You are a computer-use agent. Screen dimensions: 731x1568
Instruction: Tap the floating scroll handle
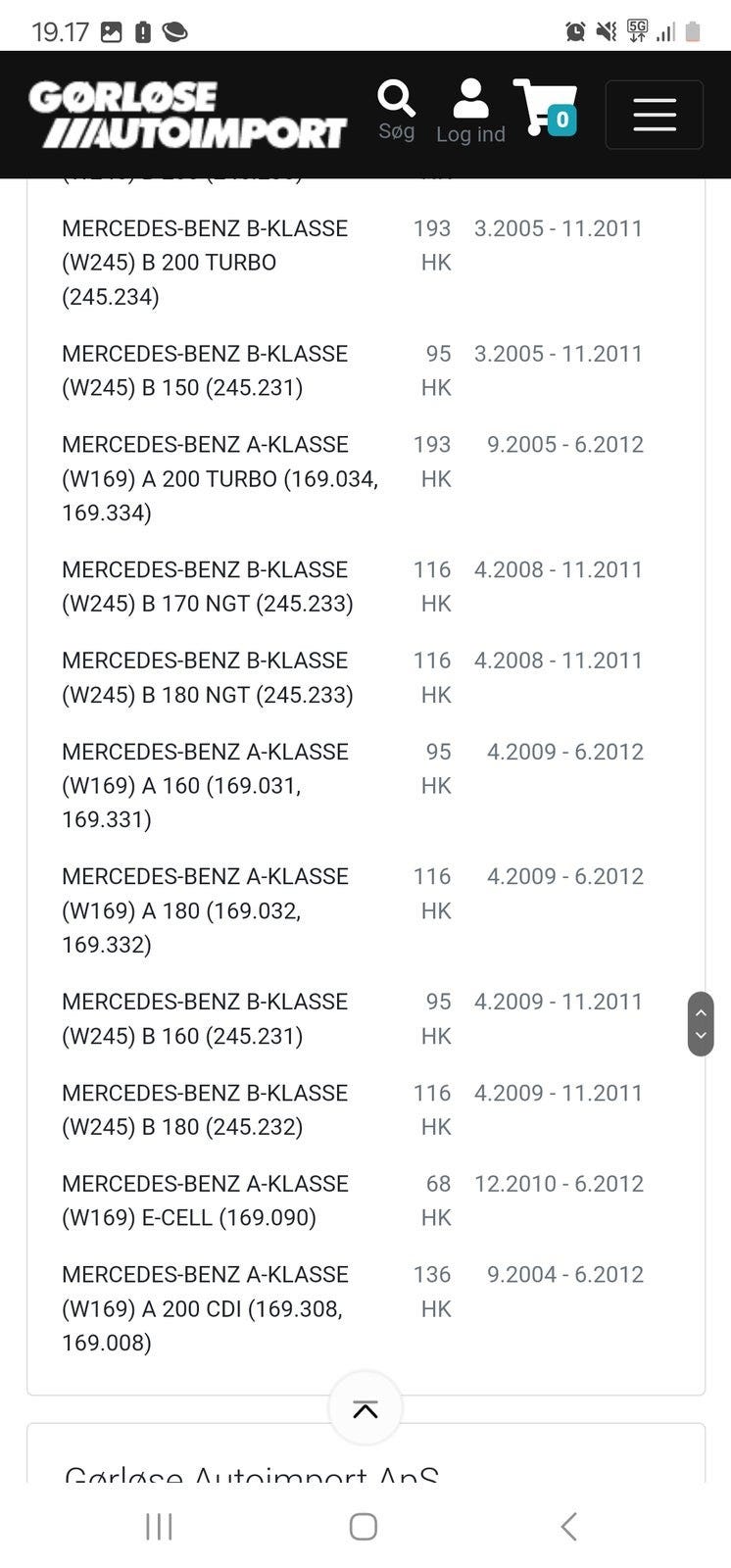pos(701,1024)
